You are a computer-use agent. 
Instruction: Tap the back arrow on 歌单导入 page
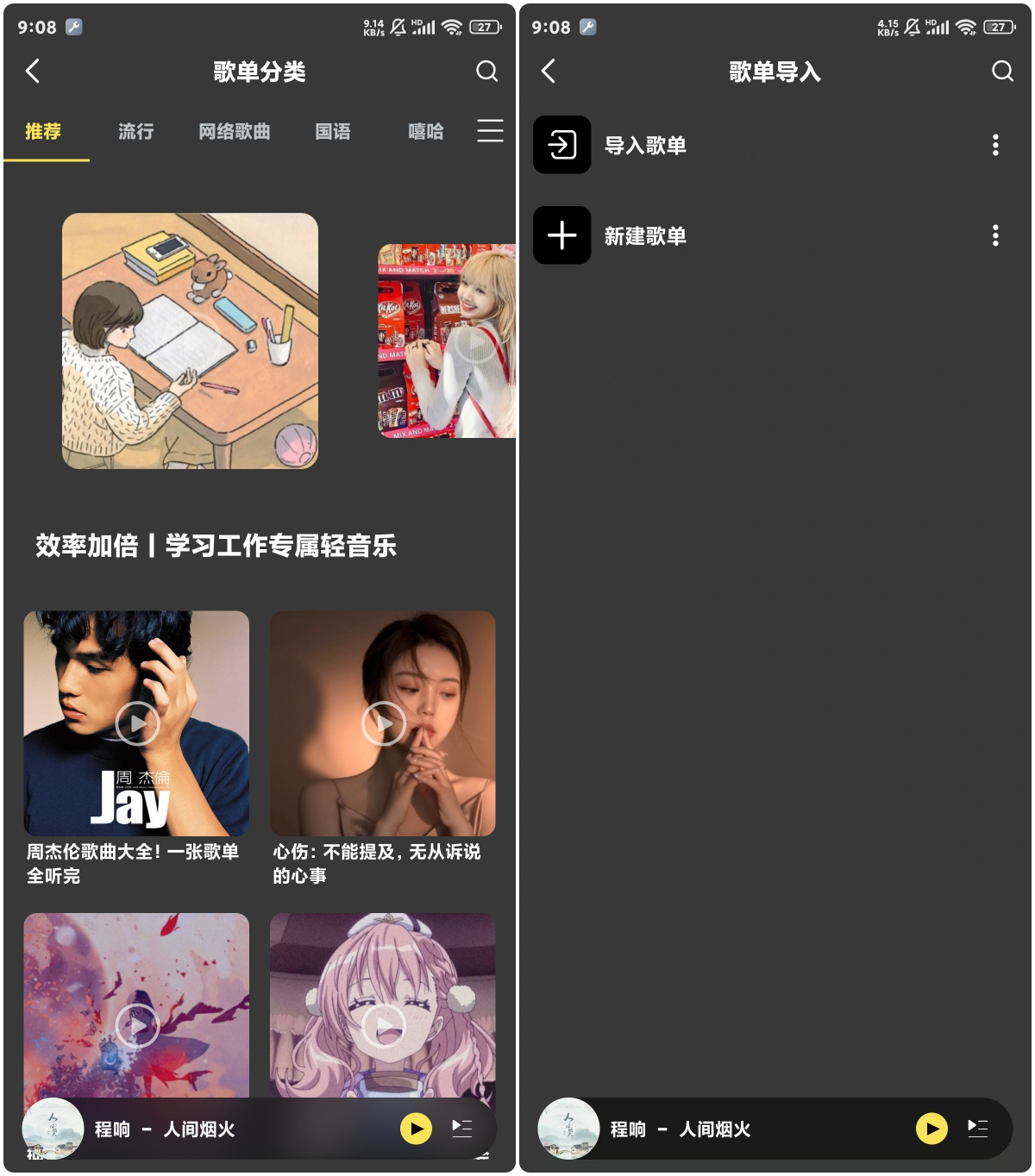click(549, 72)
